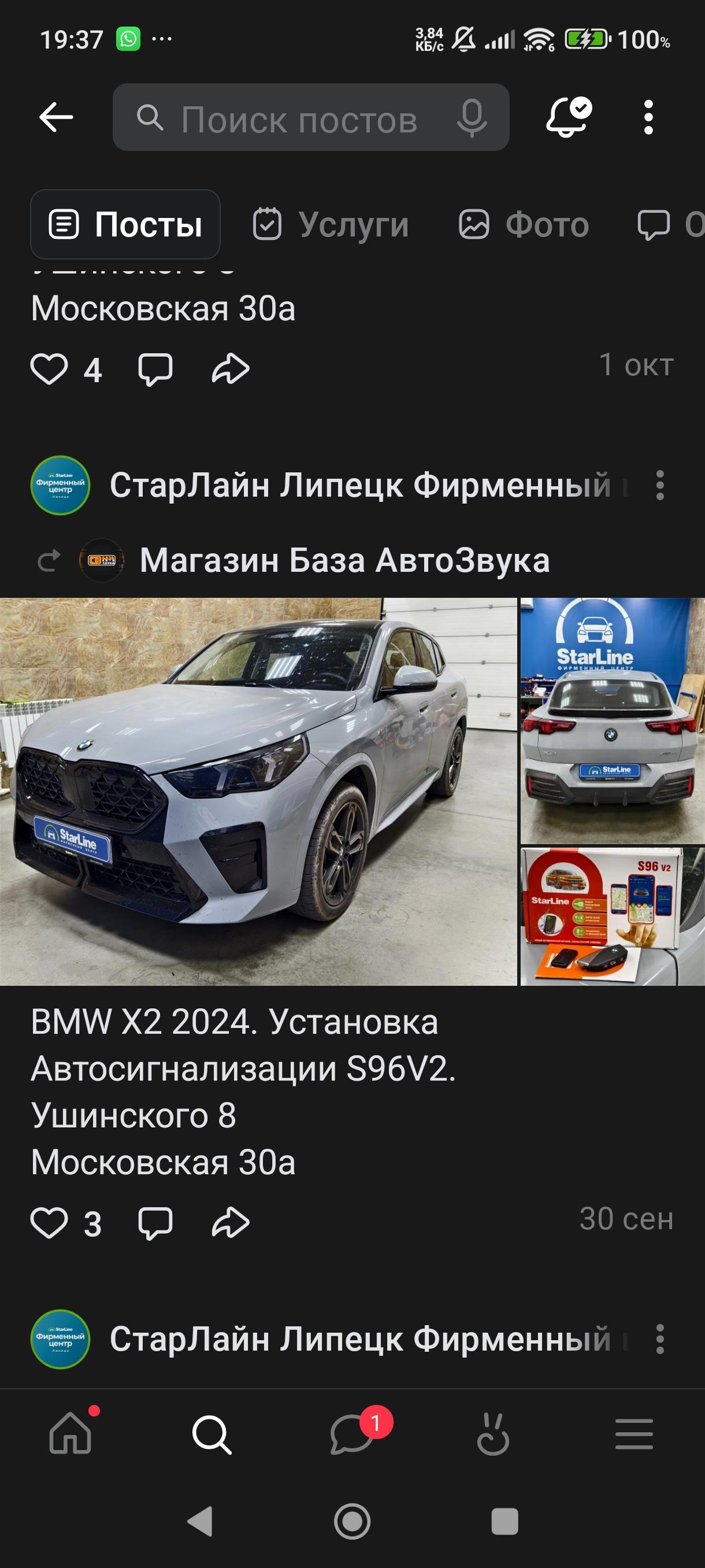Switch to the Фото tab

[524, 224]
